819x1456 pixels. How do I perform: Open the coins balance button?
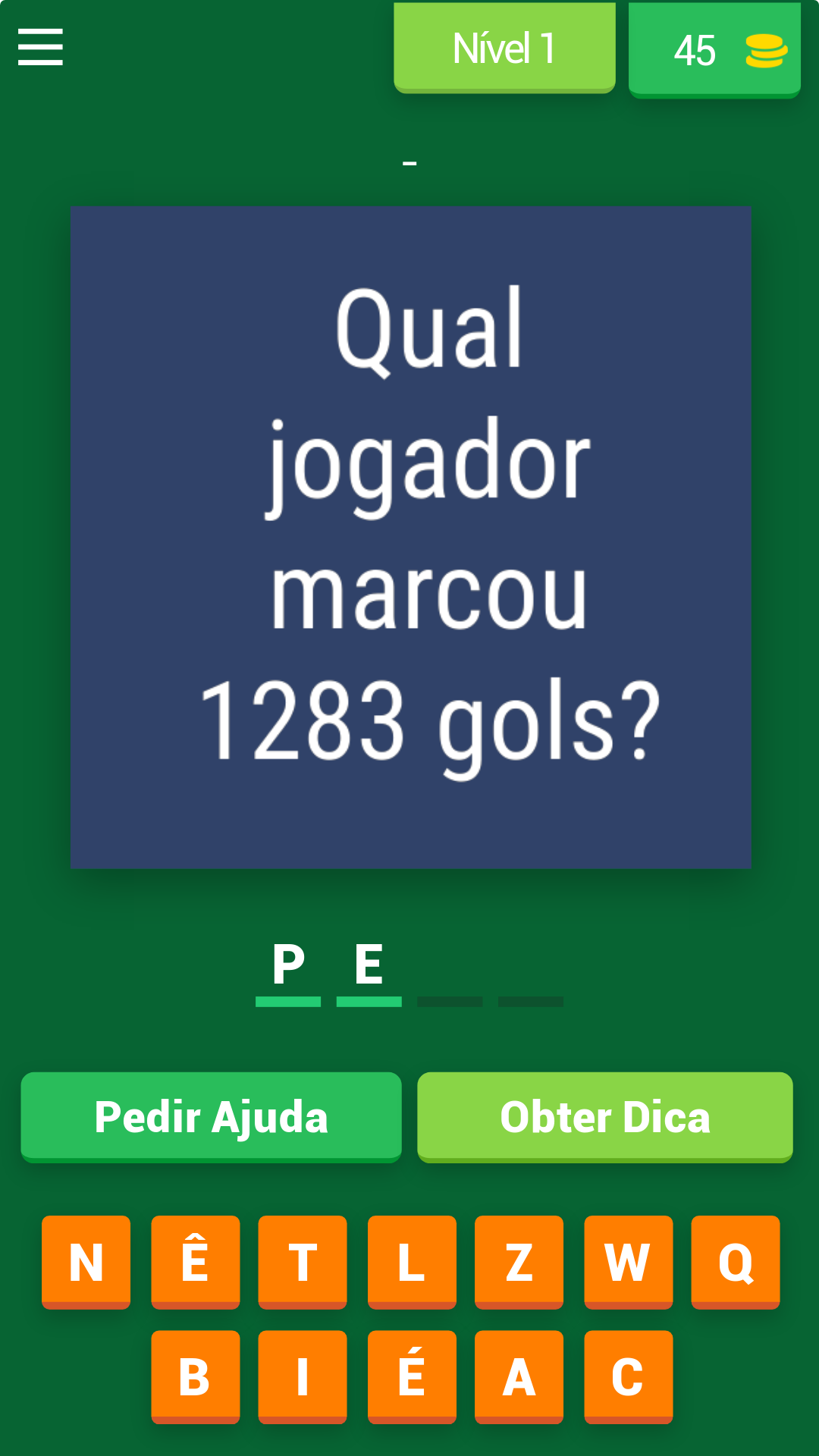[714, 50]
